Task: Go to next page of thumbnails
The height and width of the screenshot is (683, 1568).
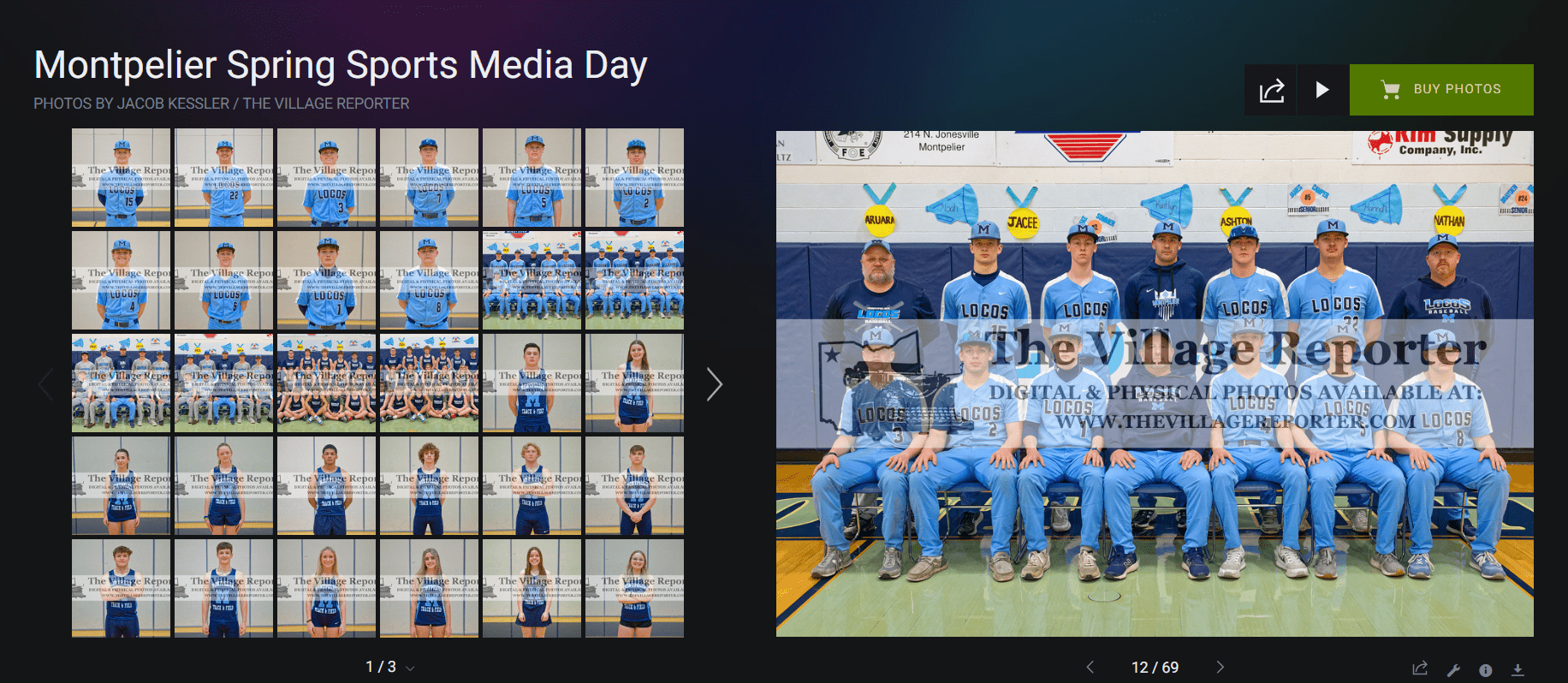Action: coord(714,384)
